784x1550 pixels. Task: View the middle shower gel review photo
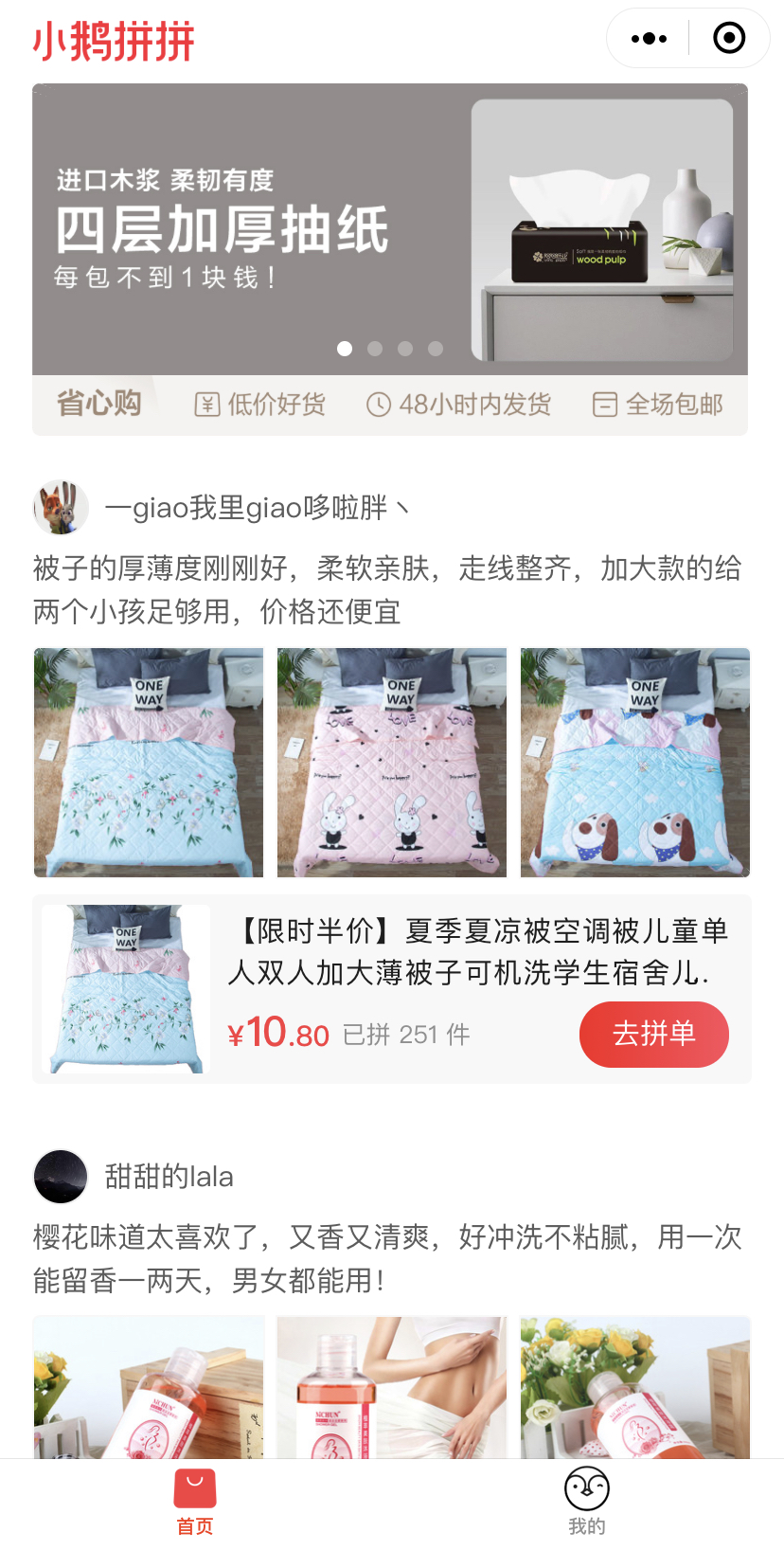pos(392,1387)
